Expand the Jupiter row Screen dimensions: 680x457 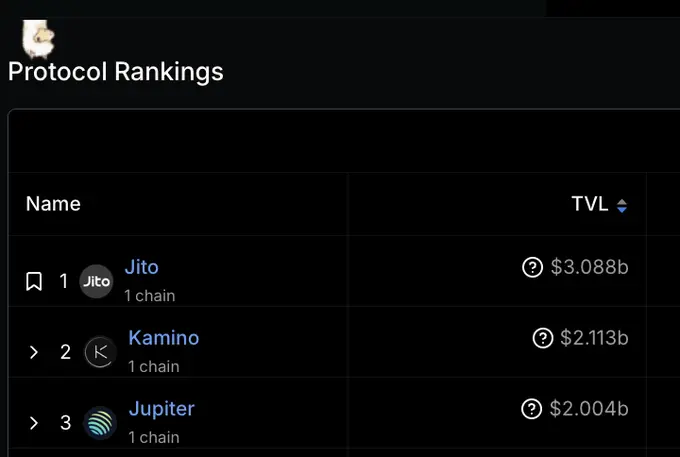(x=34, y=423)
